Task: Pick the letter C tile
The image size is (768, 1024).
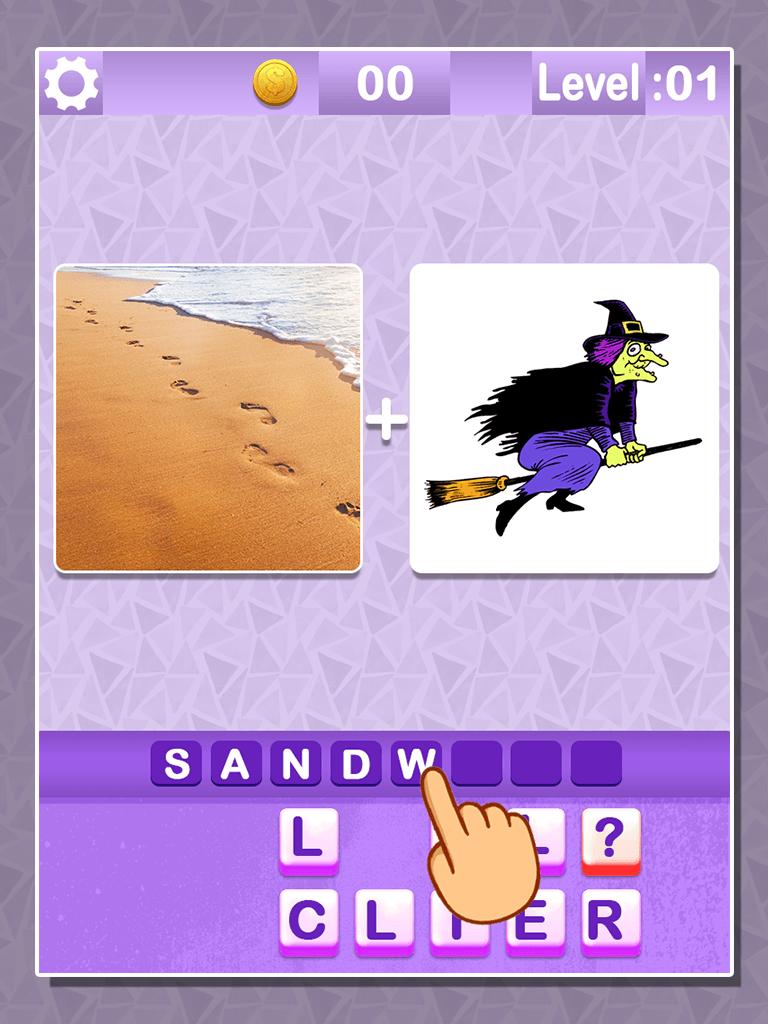Action: [x=307, y=920]
